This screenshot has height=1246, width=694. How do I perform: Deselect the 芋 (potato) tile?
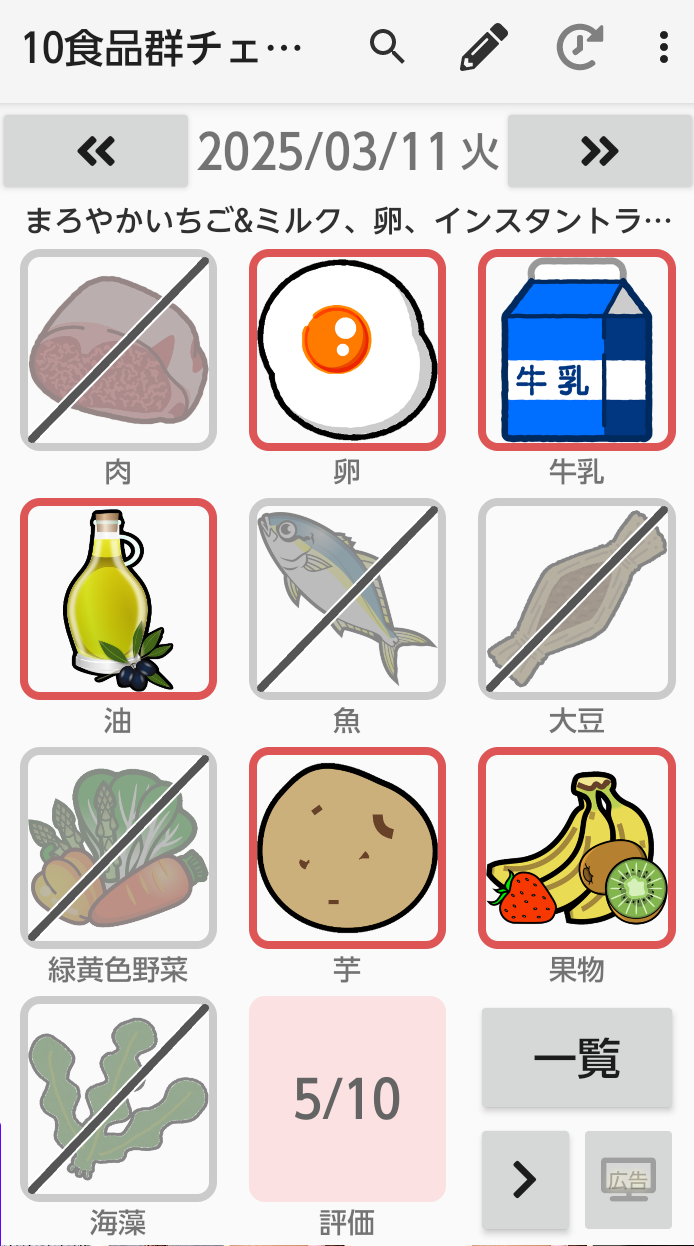(x=347, y=847)
